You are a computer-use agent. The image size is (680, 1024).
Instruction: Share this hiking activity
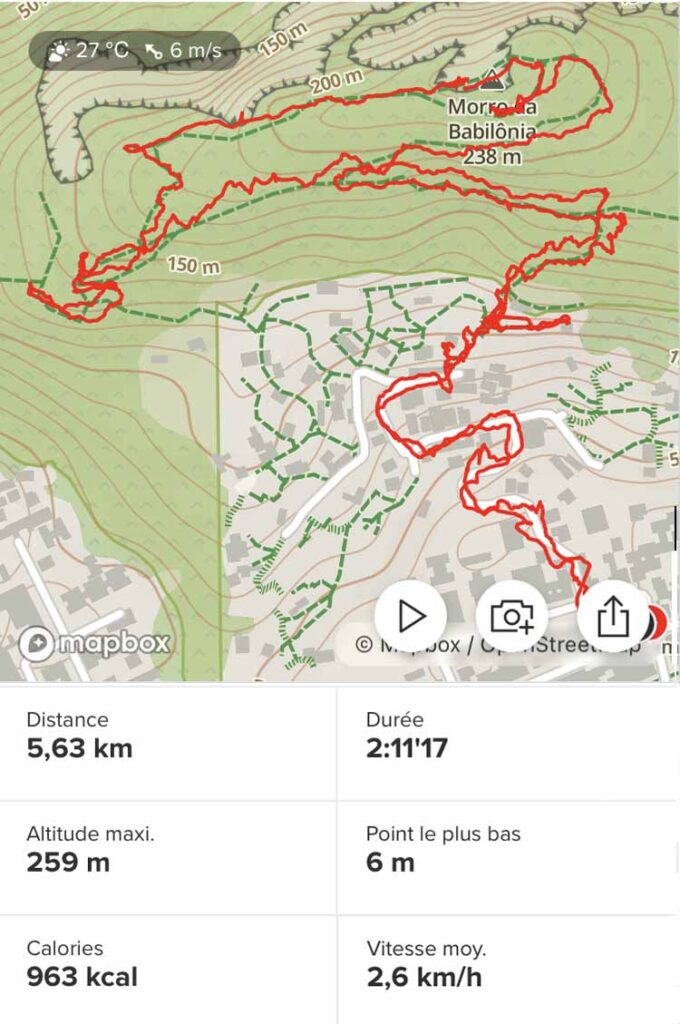612,617
